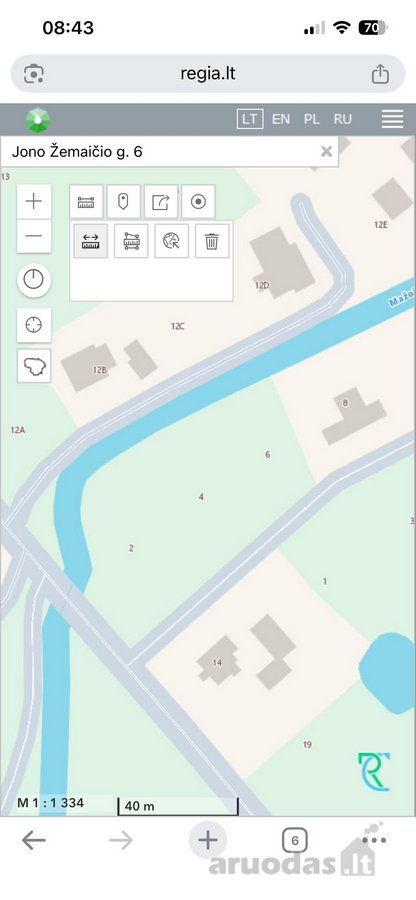The height and width of the screenshot is (900, 416).
Task: Locate my position with the crosshair button
Action: [x=34, y=325]
